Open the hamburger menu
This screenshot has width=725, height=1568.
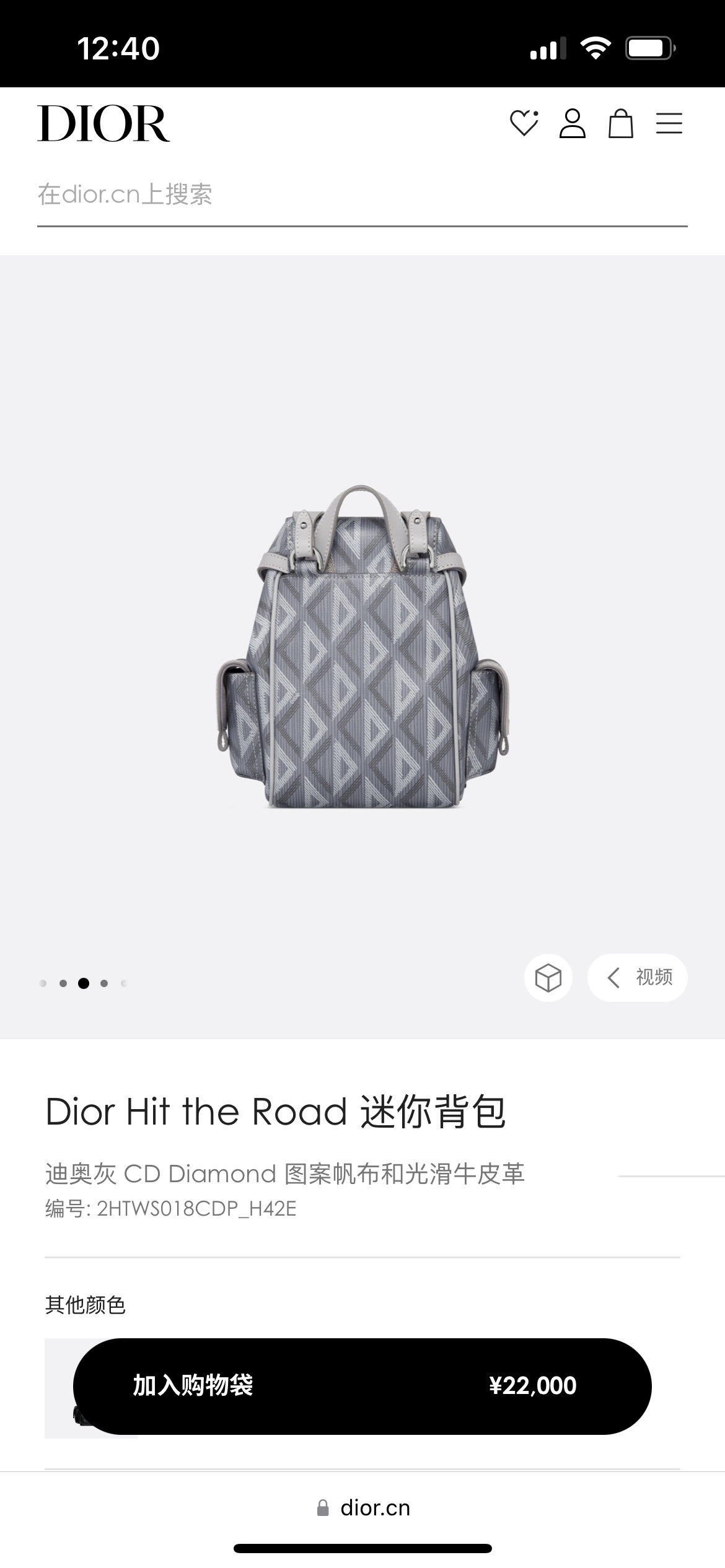tap(669, 123)
